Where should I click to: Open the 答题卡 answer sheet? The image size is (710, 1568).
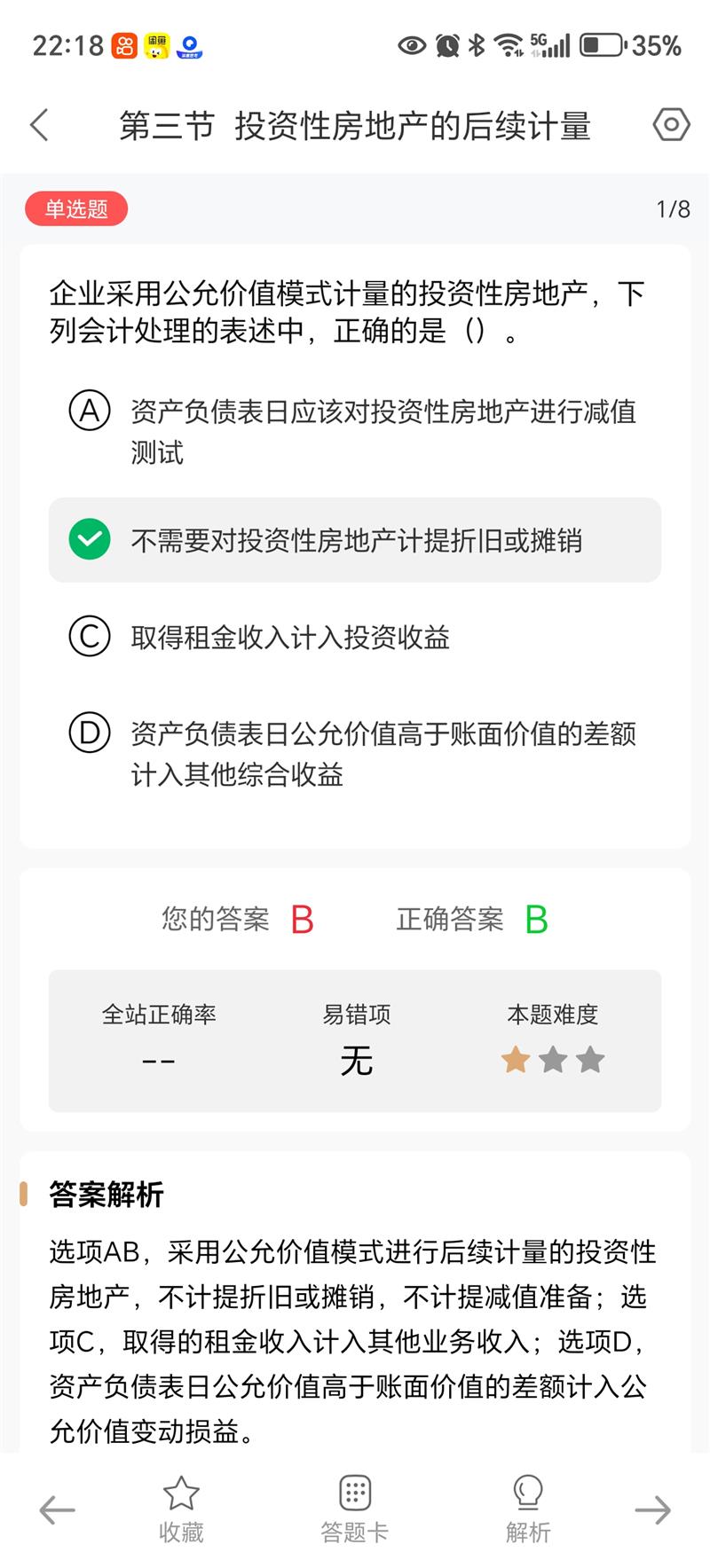pyautogui.click(x=355, y=1509)
